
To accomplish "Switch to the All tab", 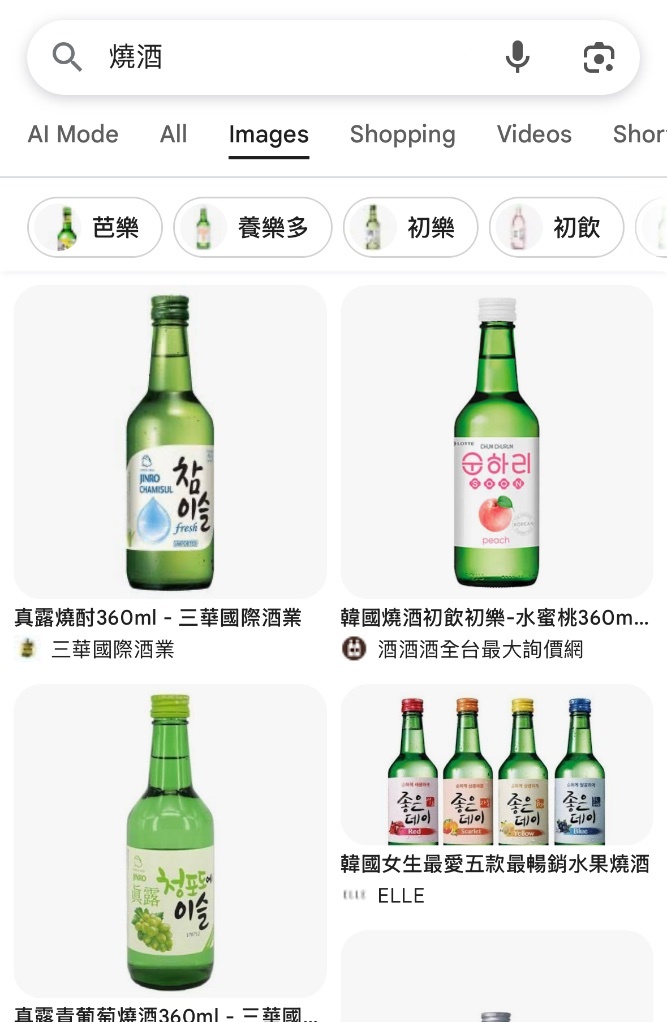I will coord(173,135).
